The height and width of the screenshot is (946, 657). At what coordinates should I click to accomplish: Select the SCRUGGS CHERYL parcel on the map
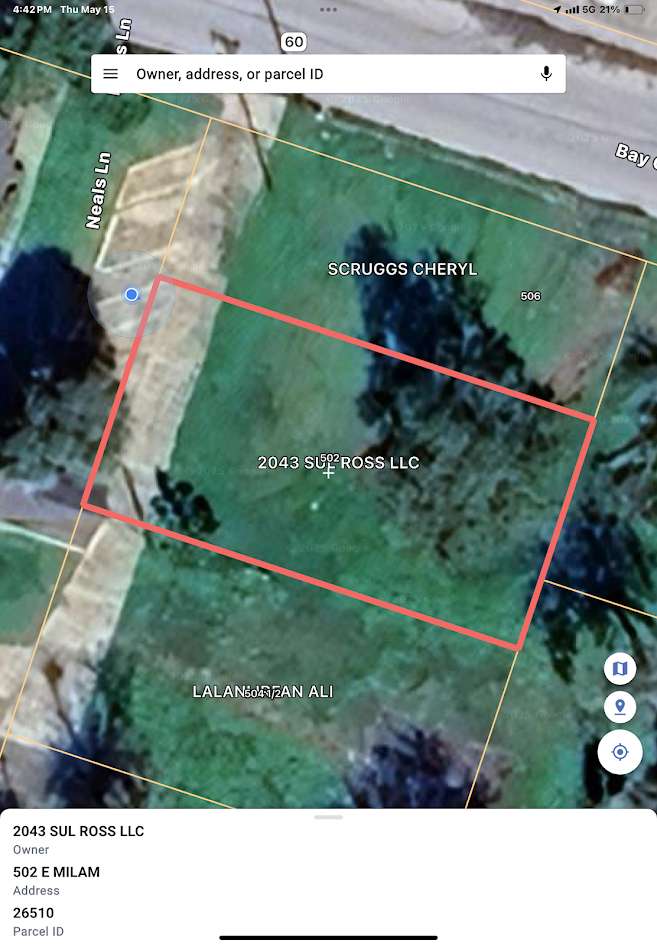click(402, 269)
